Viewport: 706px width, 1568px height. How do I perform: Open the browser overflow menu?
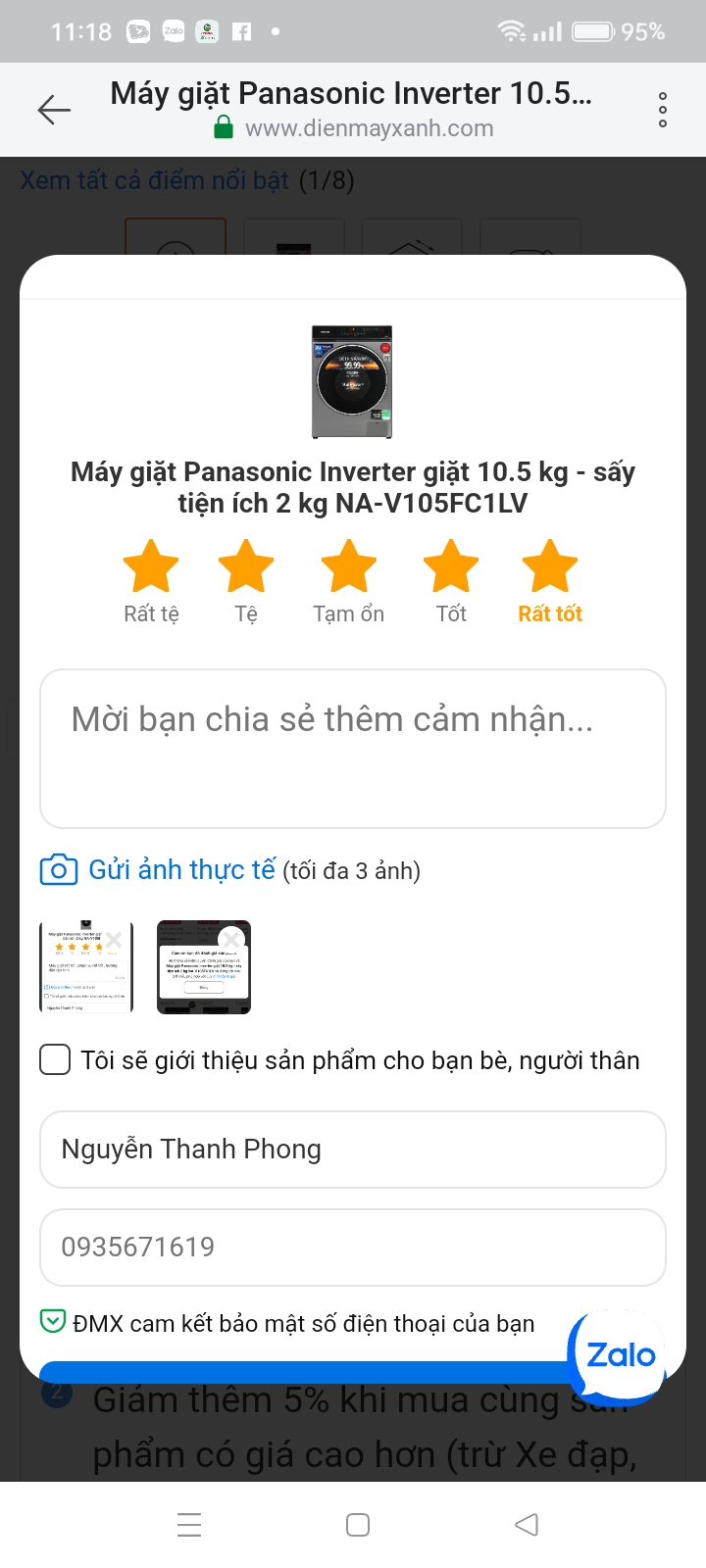point(663,110)
